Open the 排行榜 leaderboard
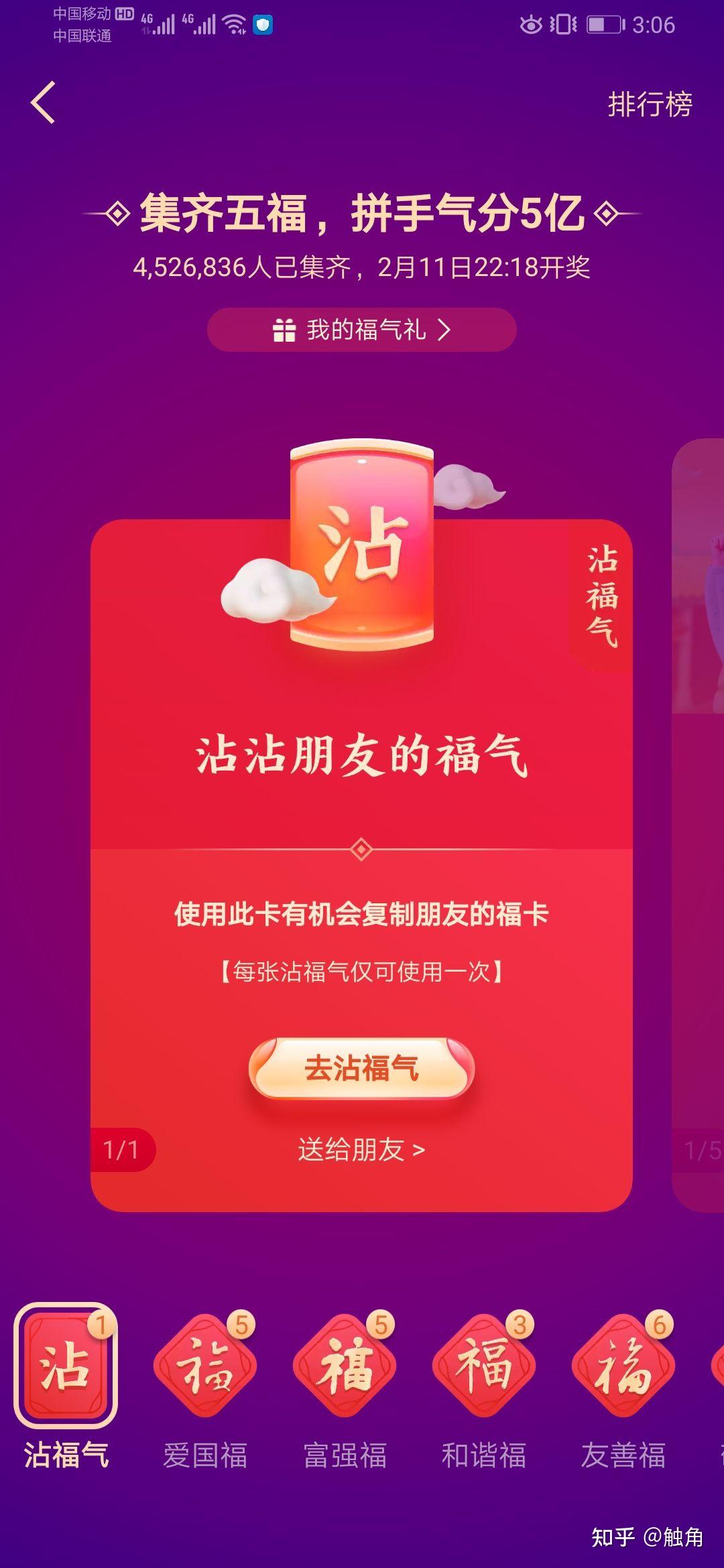 649,105
